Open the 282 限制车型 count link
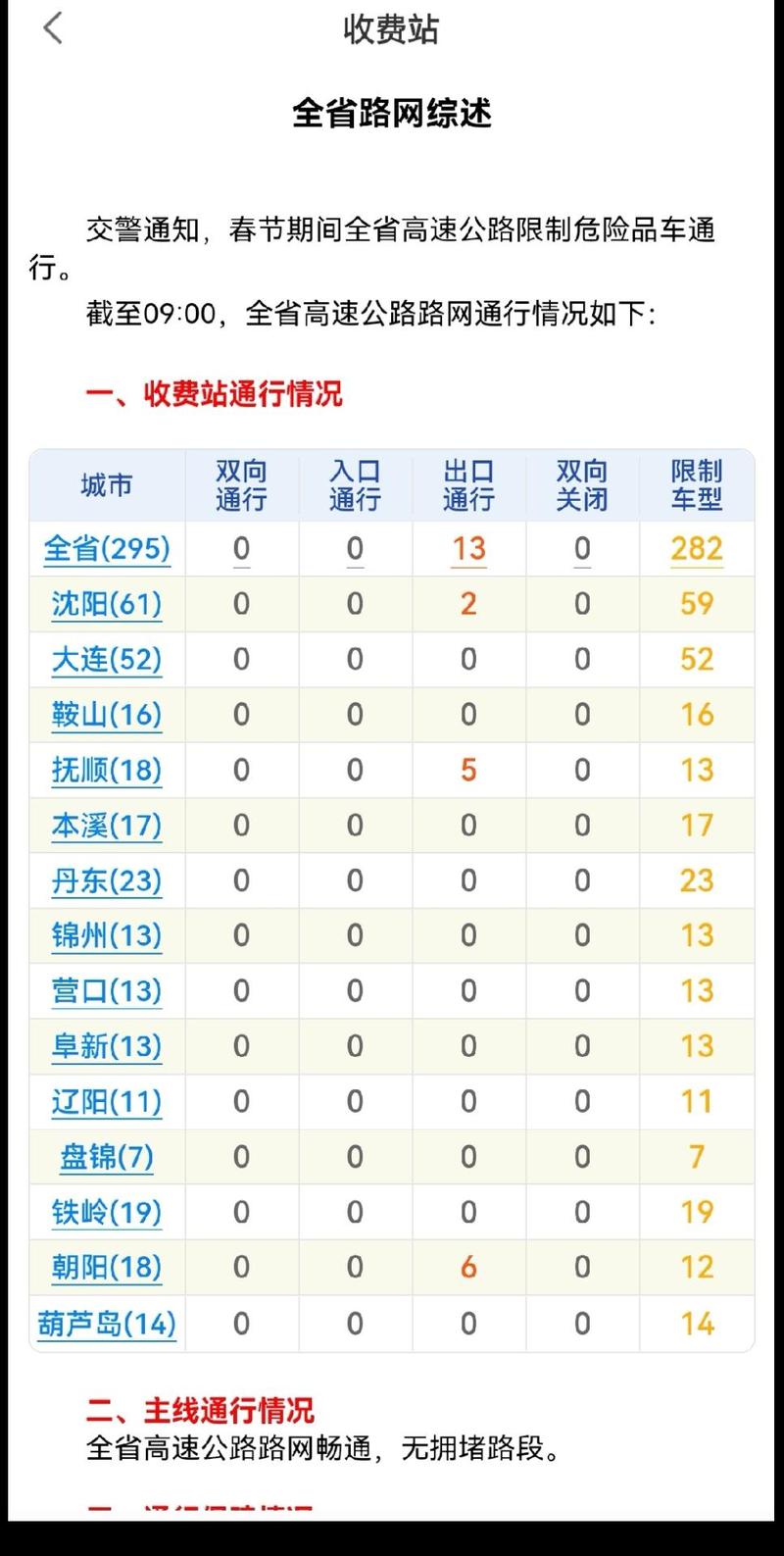This screenshot has height=1556, width=784. 696,549
